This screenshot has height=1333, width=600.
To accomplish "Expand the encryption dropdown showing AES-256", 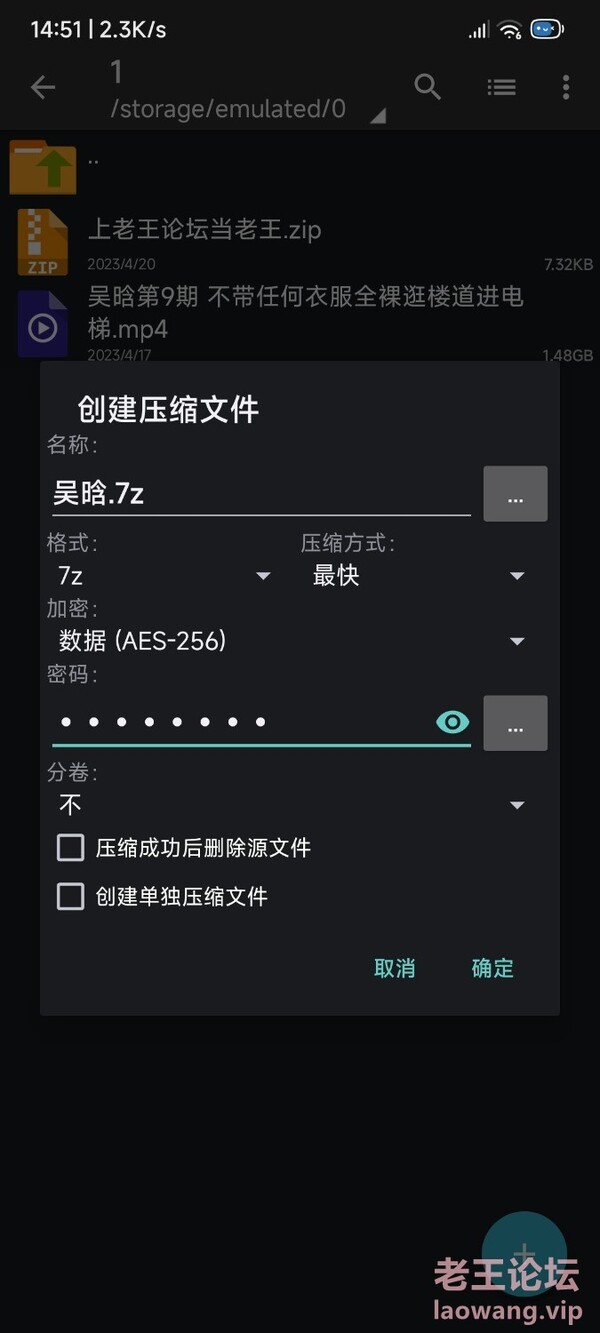I will click(x=291, y=641).
